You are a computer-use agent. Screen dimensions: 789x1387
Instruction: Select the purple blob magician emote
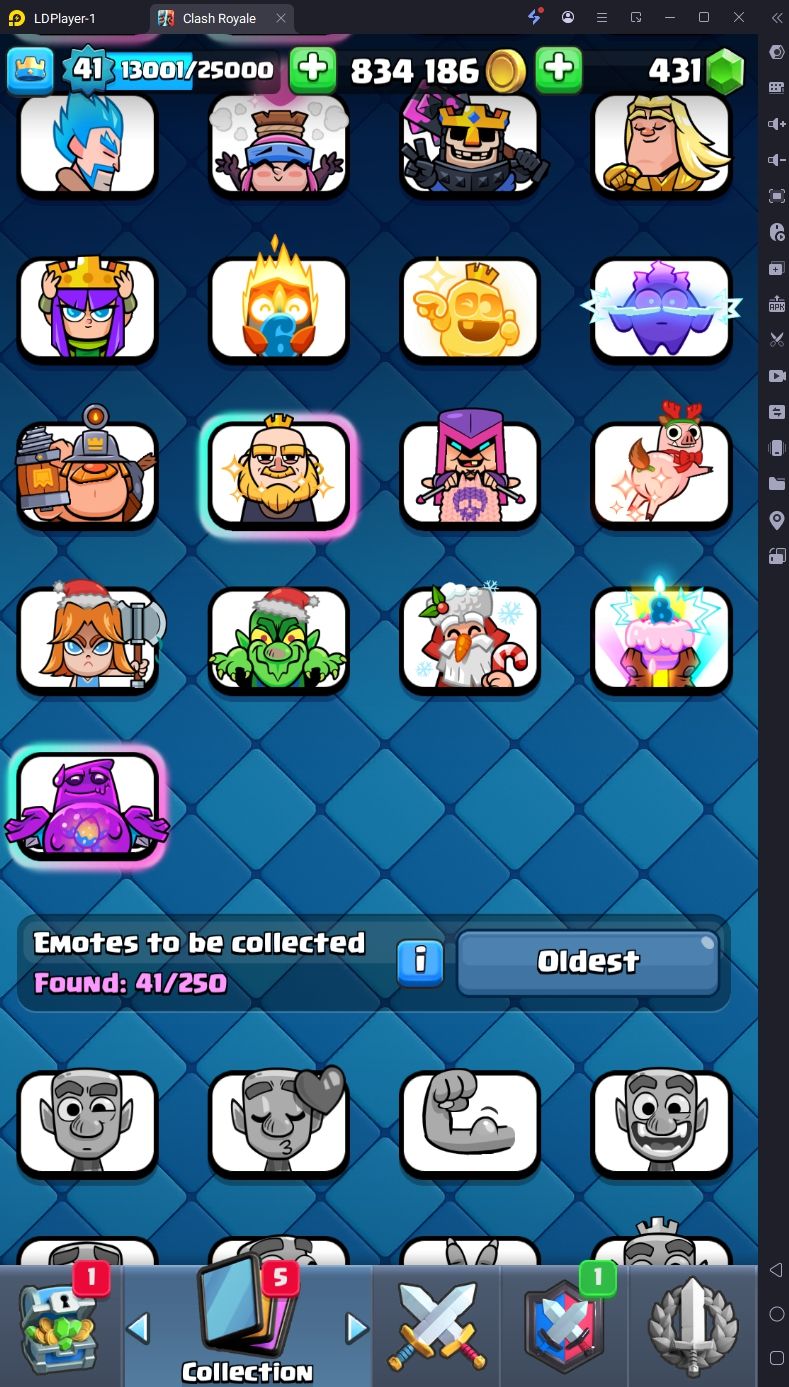coord(88,806)
